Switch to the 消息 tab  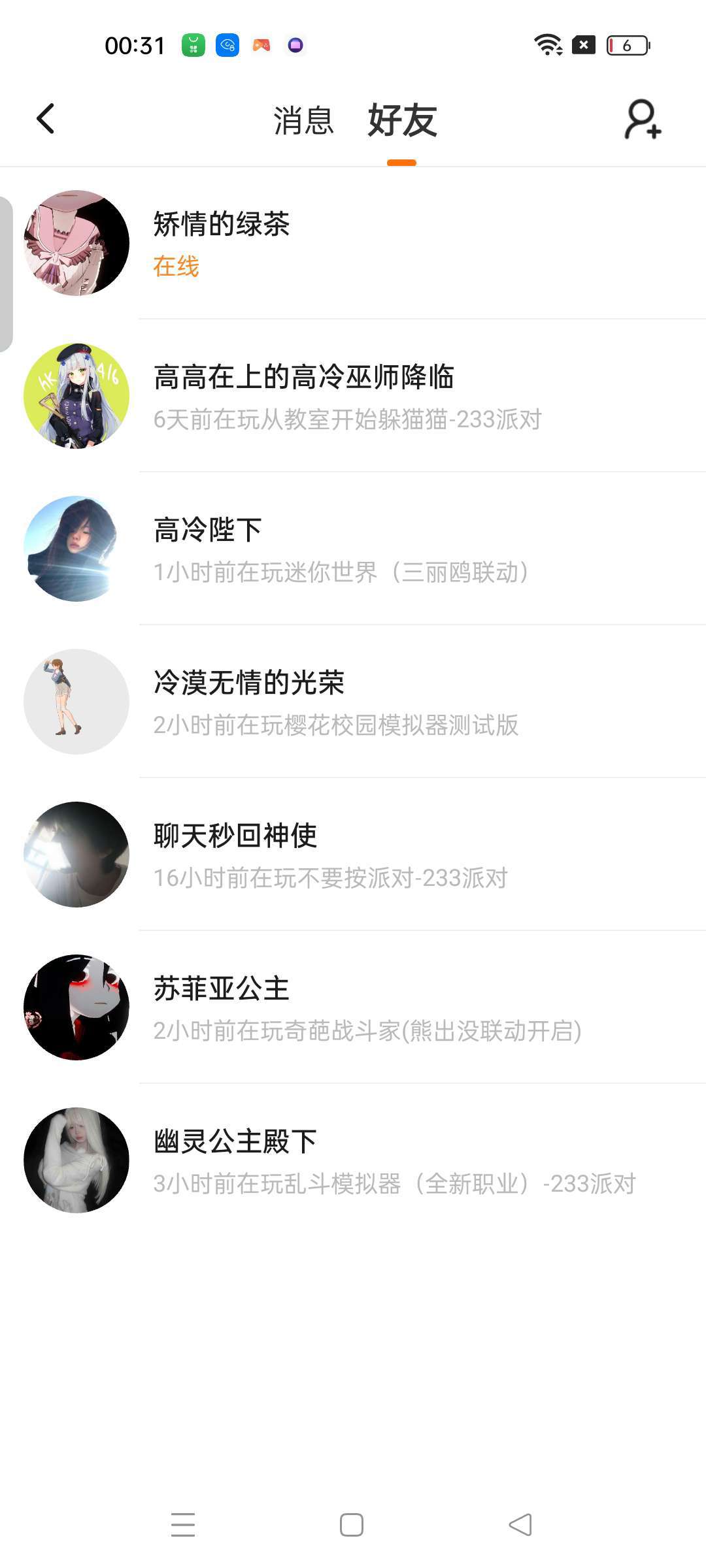(x=303, y=121)
